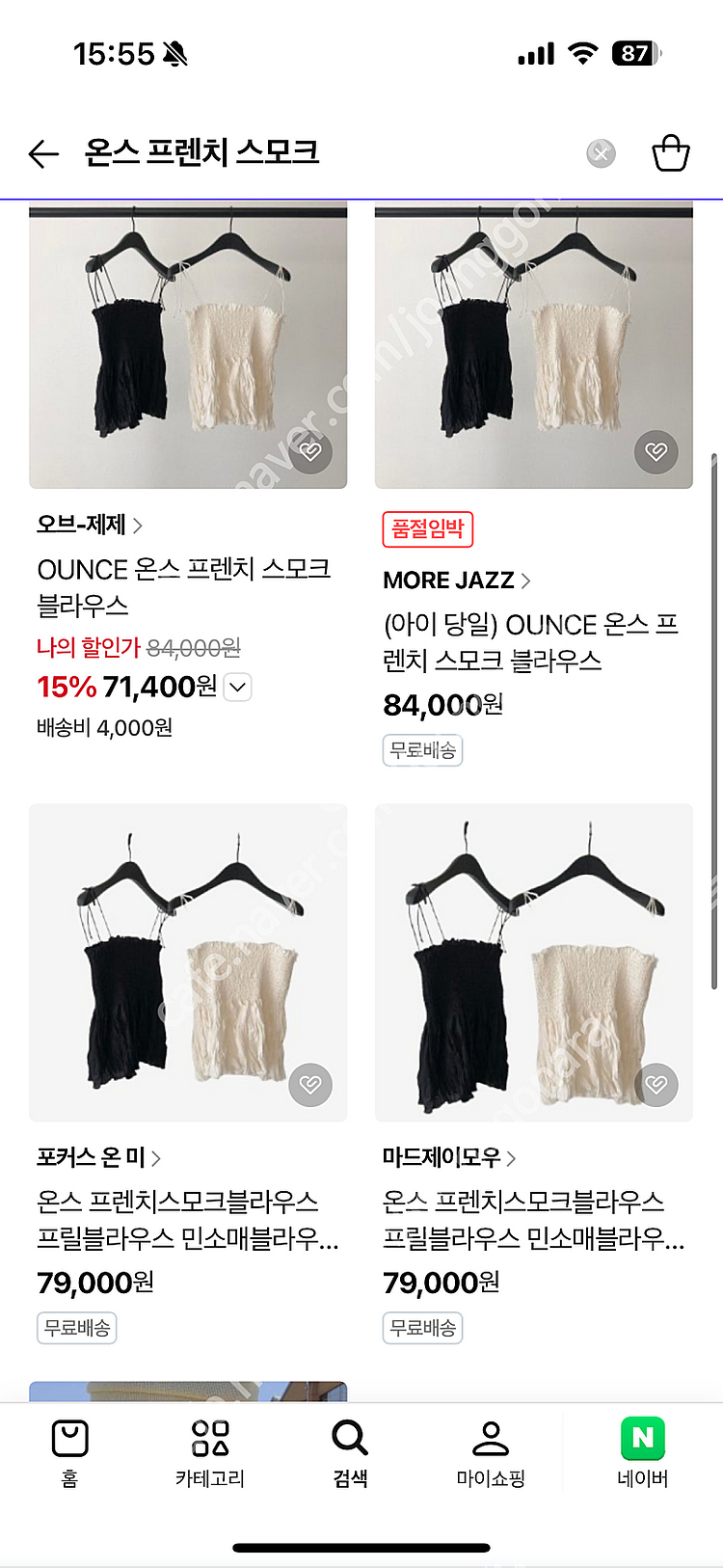Open the MORE JAZZ store via chevron
723x1568 pixels.
tap(526, 581)
